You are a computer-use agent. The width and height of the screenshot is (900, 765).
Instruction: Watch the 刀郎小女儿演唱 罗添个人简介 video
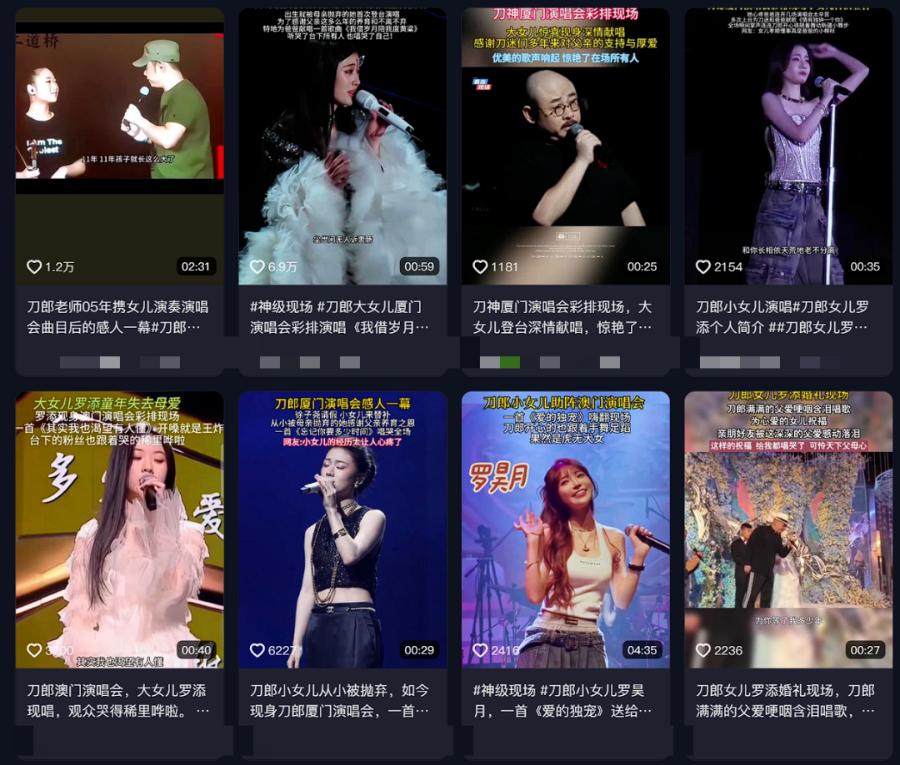point(788,146)
